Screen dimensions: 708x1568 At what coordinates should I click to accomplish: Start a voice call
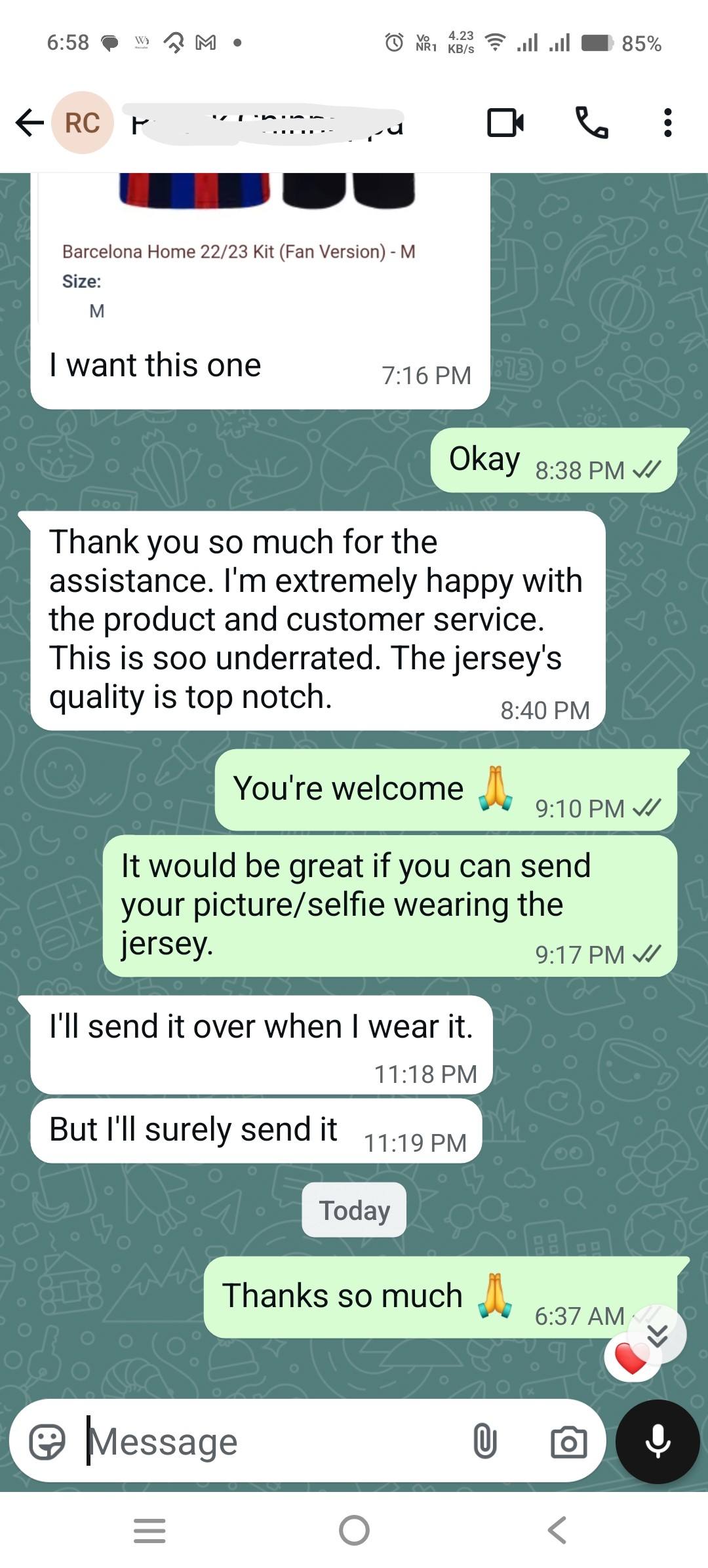click(x=591, y=123)
